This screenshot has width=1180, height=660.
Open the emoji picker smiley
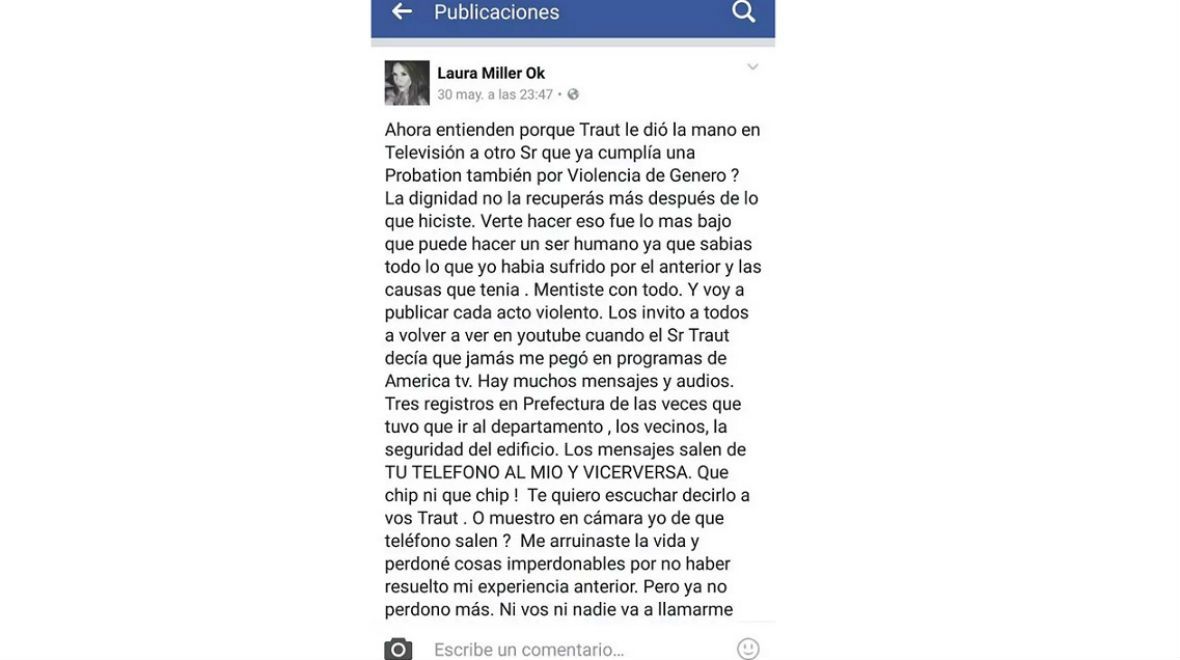click(748, 648)
